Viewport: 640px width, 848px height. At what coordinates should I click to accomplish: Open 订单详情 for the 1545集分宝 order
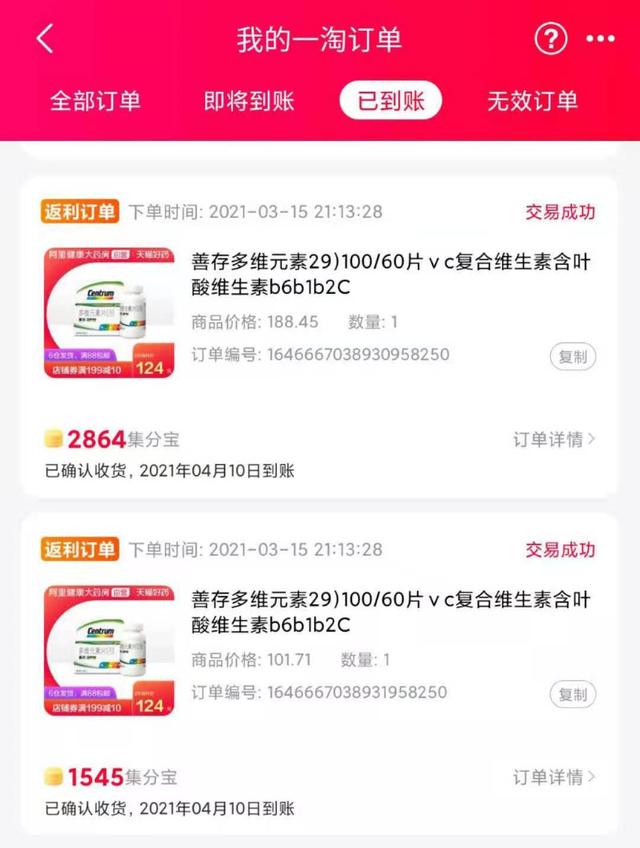[x=554, y=777]
